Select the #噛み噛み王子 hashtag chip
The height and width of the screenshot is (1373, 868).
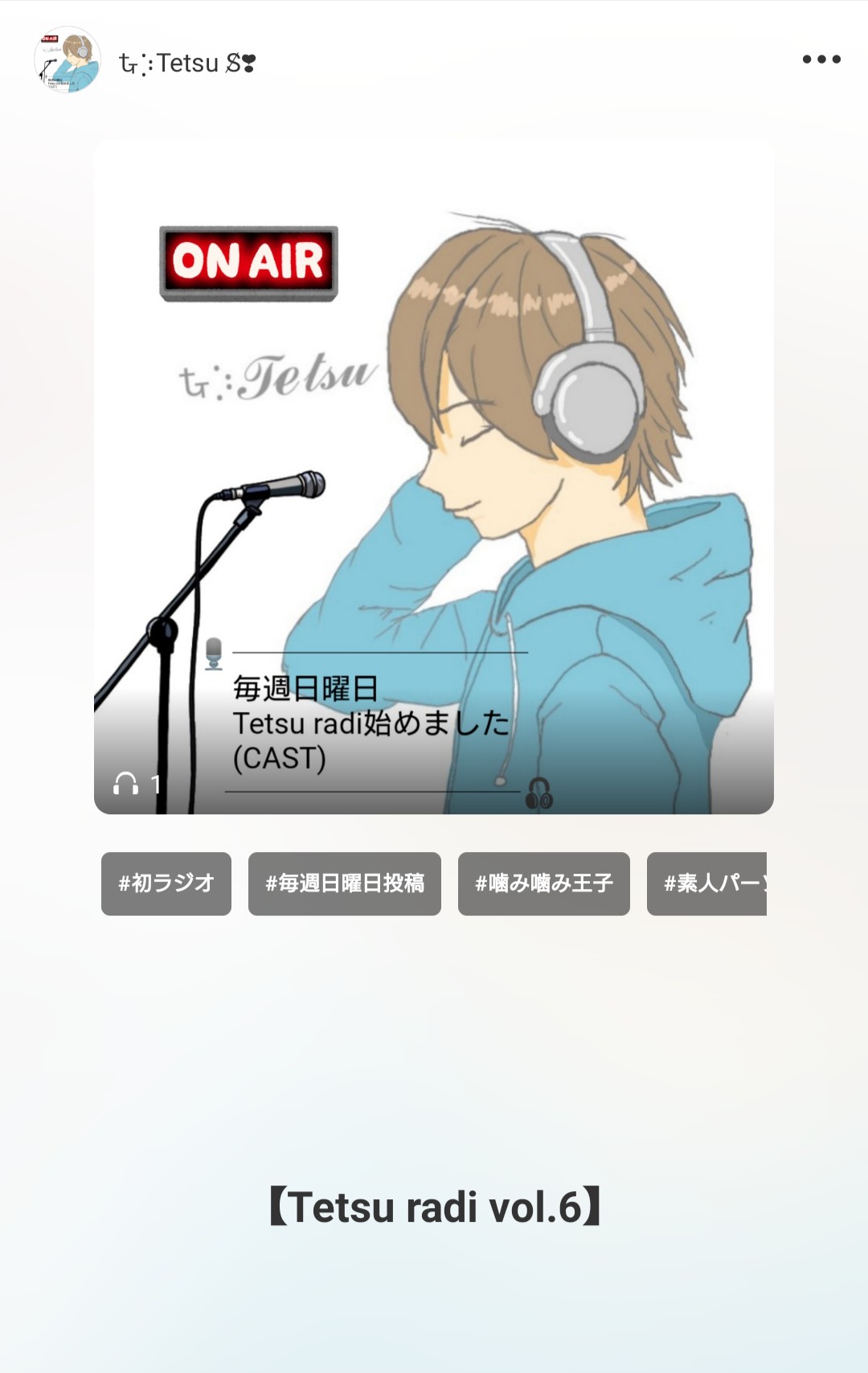[544, 883]
